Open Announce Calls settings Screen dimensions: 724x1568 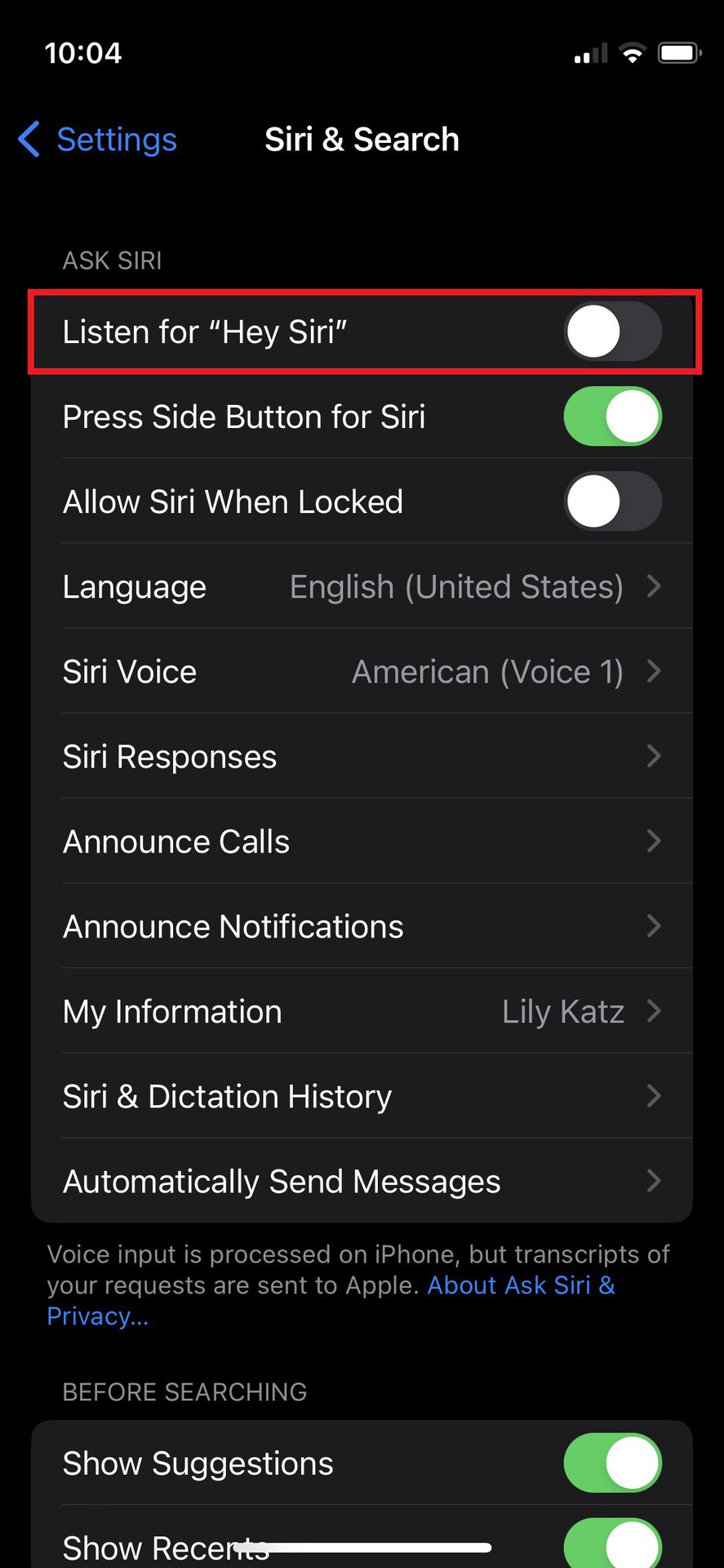(x=362, y=841)
